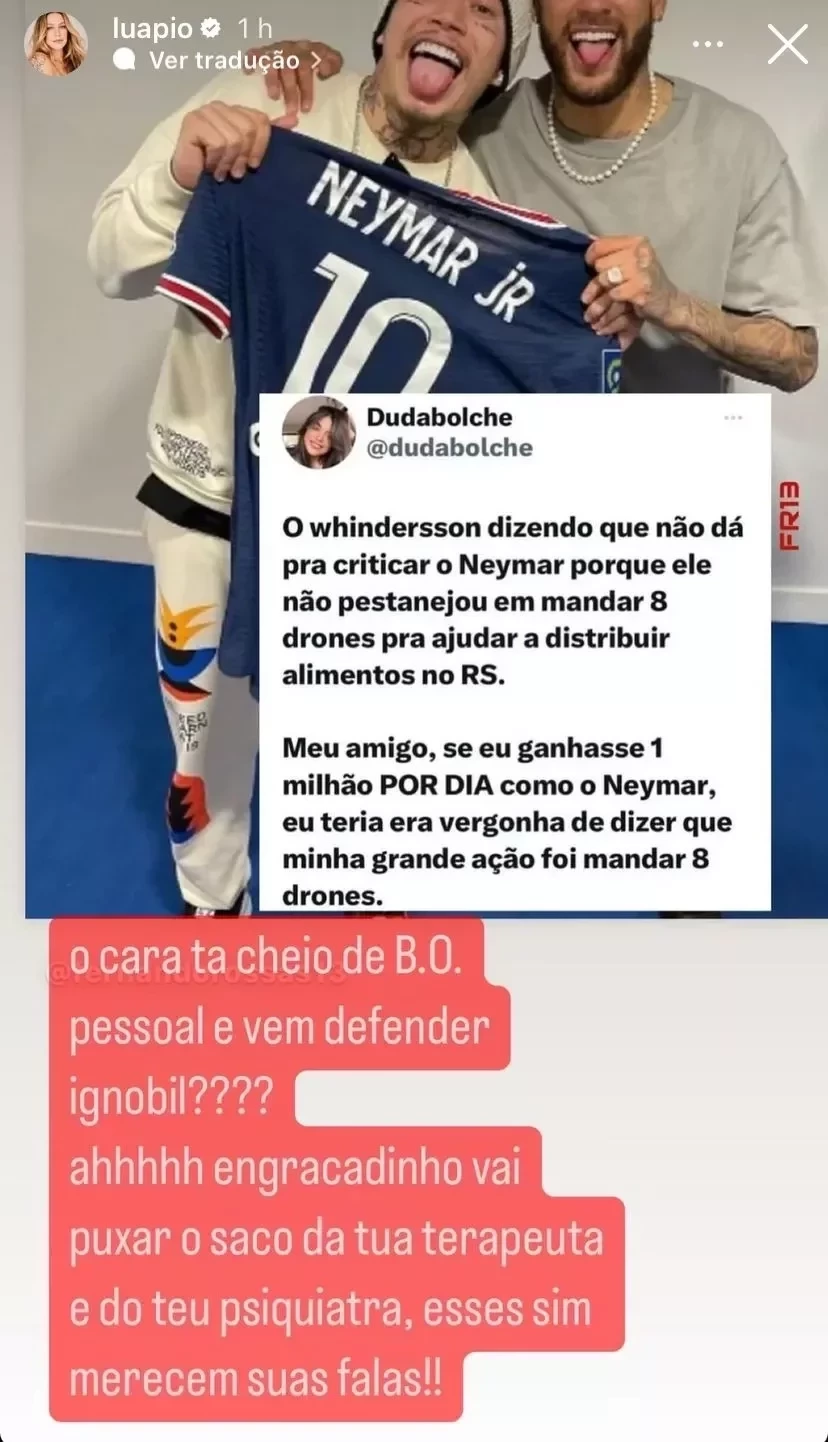828x1442 pixels.
Task: Open the story overflow menu
Action: (x=708, y=45)
